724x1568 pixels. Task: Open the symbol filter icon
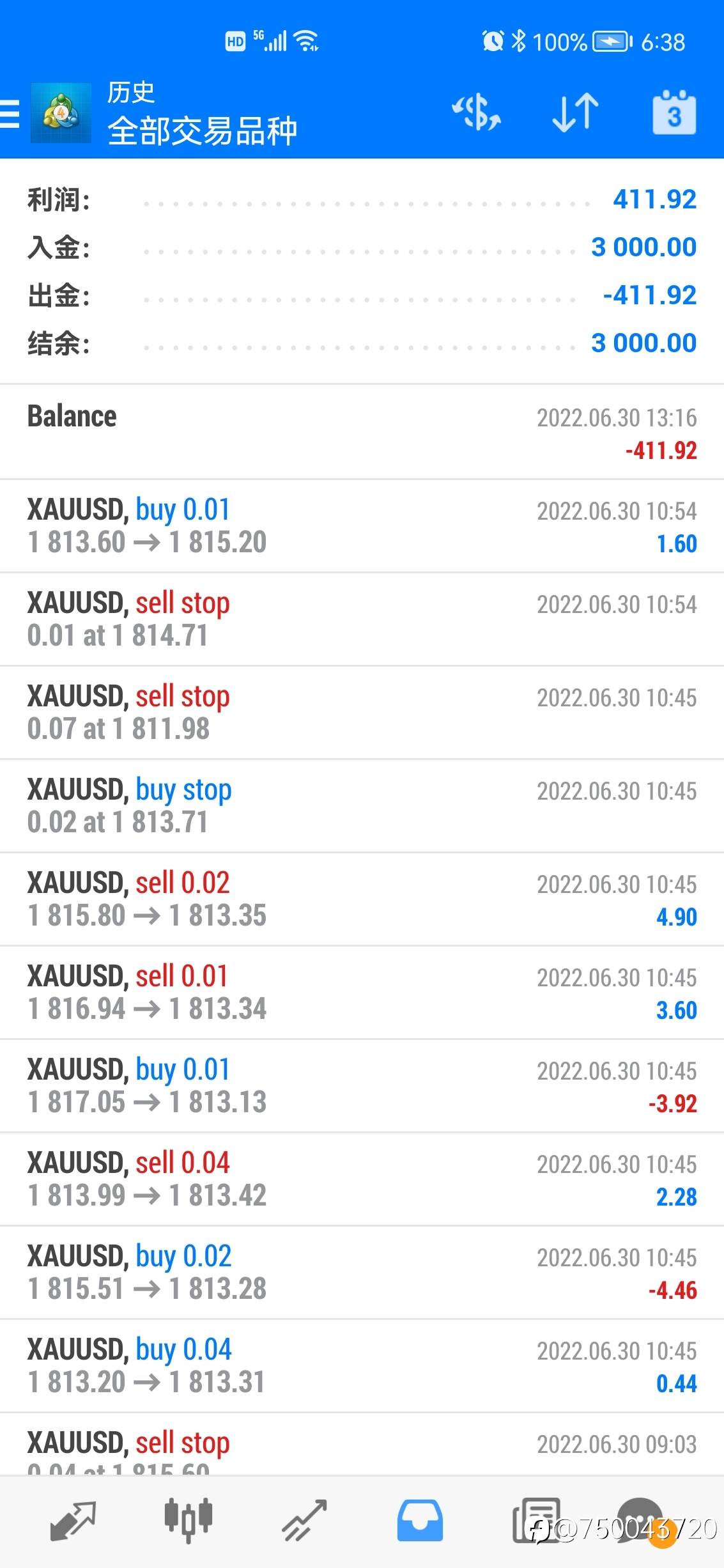click(x=476, y=113)
